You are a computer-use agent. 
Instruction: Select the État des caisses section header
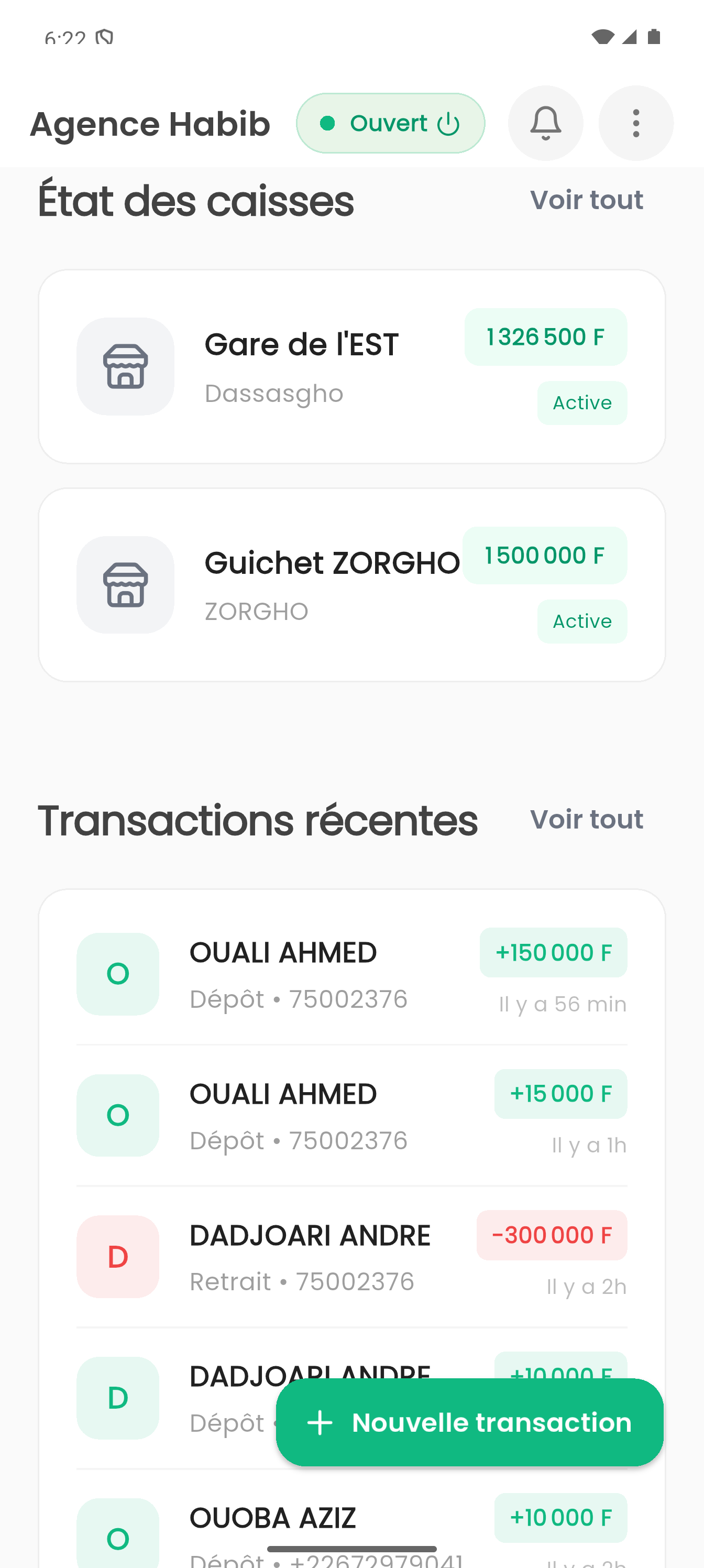[196, 200]
